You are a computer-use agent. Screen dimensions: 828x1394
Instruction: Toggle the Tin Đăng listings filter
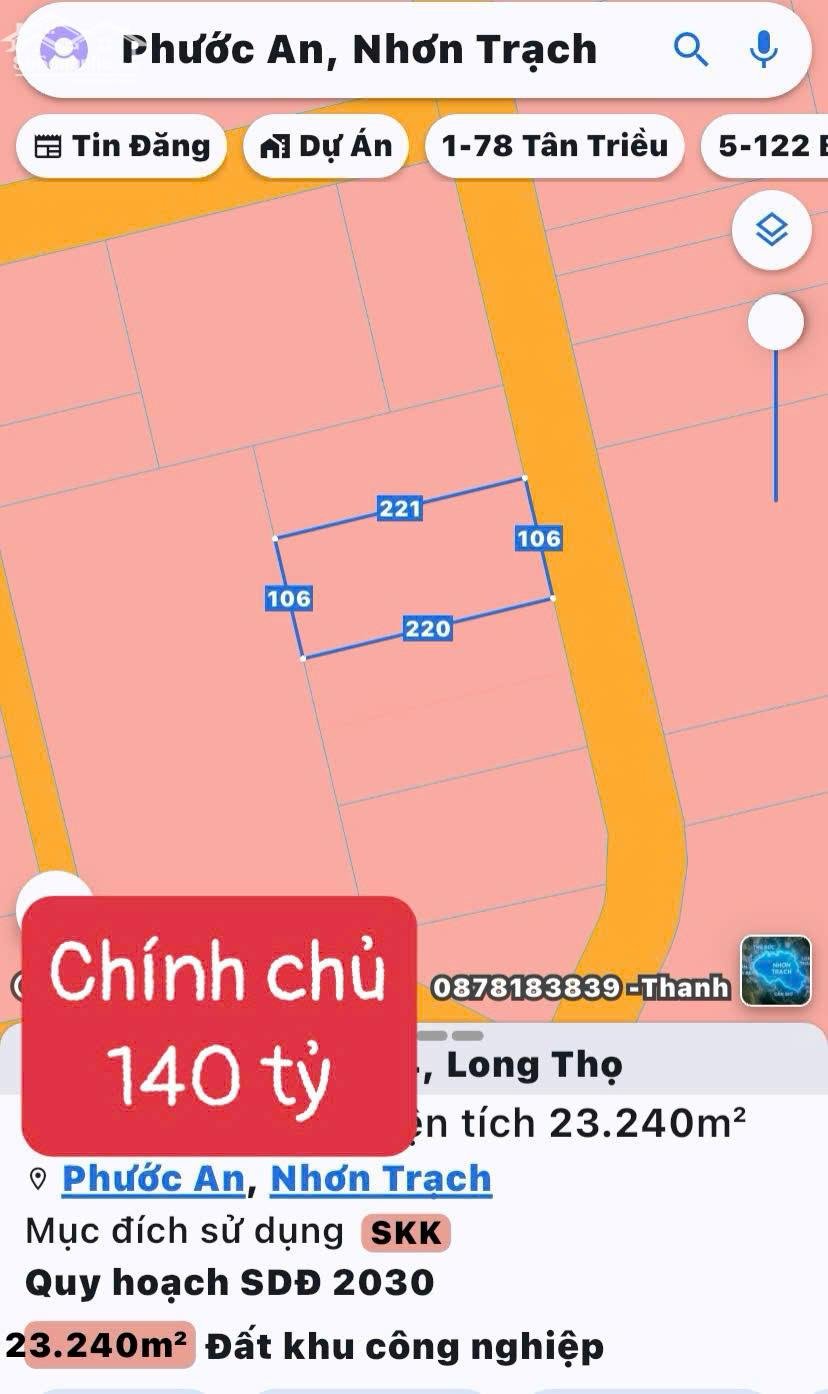pyautogui.click(x=121, y=145)
